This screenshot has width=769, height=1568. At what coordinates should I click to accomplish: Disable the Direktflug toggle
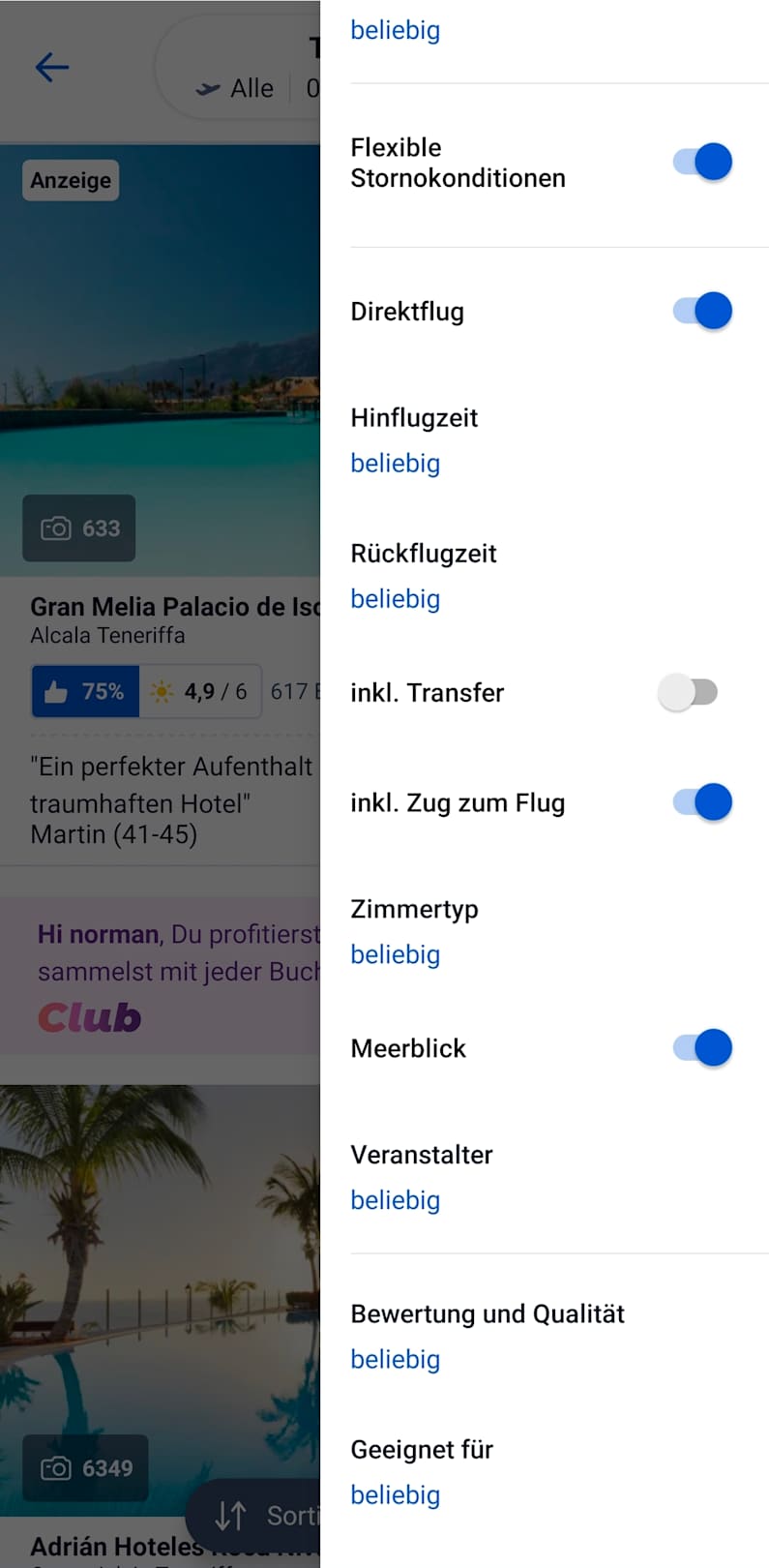tap(702, 311)
